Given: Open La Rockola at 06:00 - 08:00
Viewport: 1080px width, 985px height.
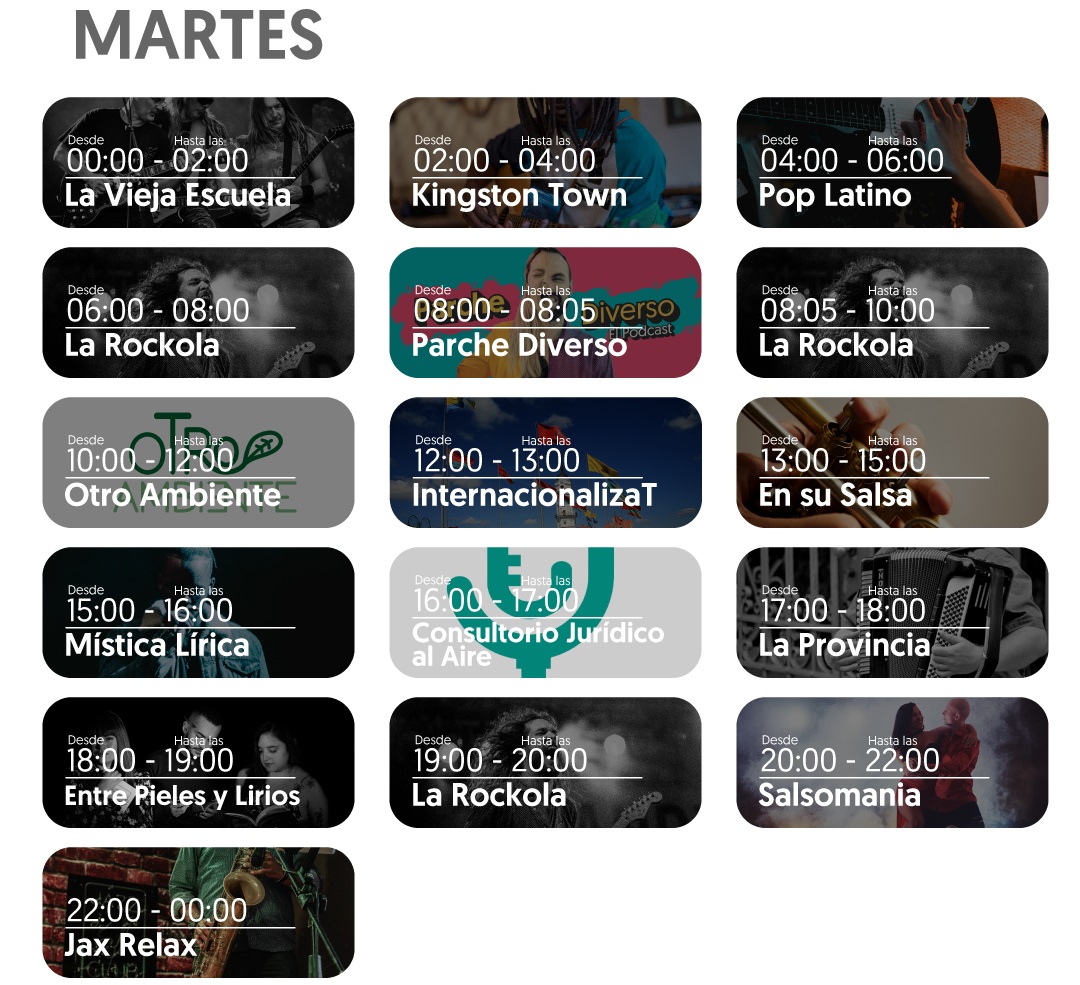Looking at the screenshot, I should tap(198, 312).
